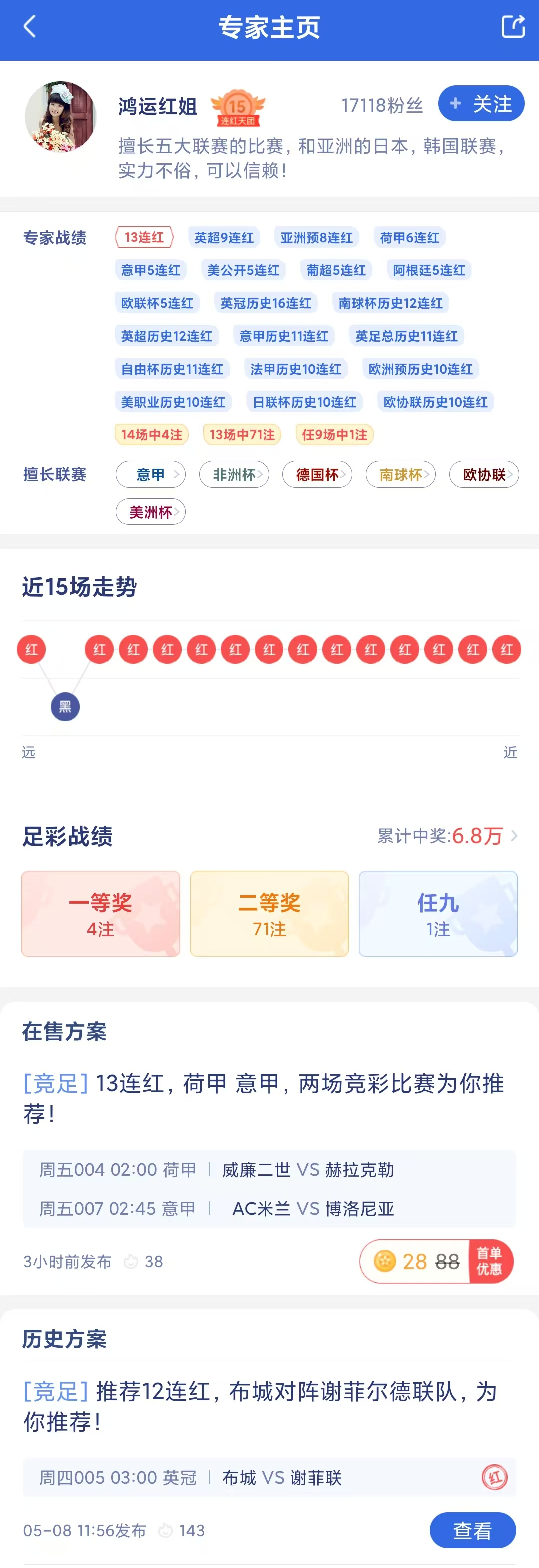Open the 任九 1注 card

pos(438,914)
